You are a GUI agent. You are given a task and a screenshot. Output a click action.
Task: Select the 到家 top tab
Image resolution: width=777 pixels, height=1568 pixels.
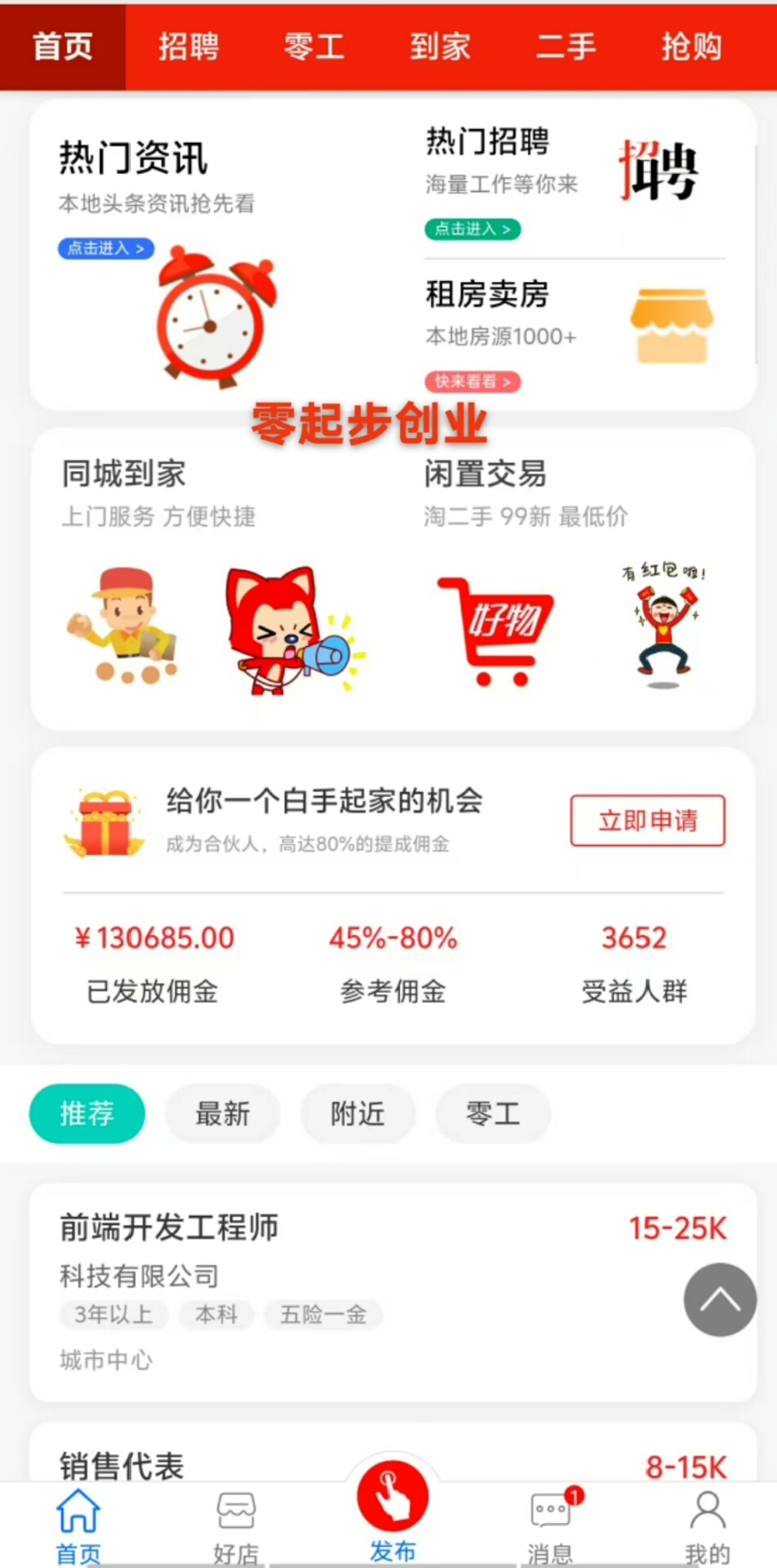pos(440,47)
